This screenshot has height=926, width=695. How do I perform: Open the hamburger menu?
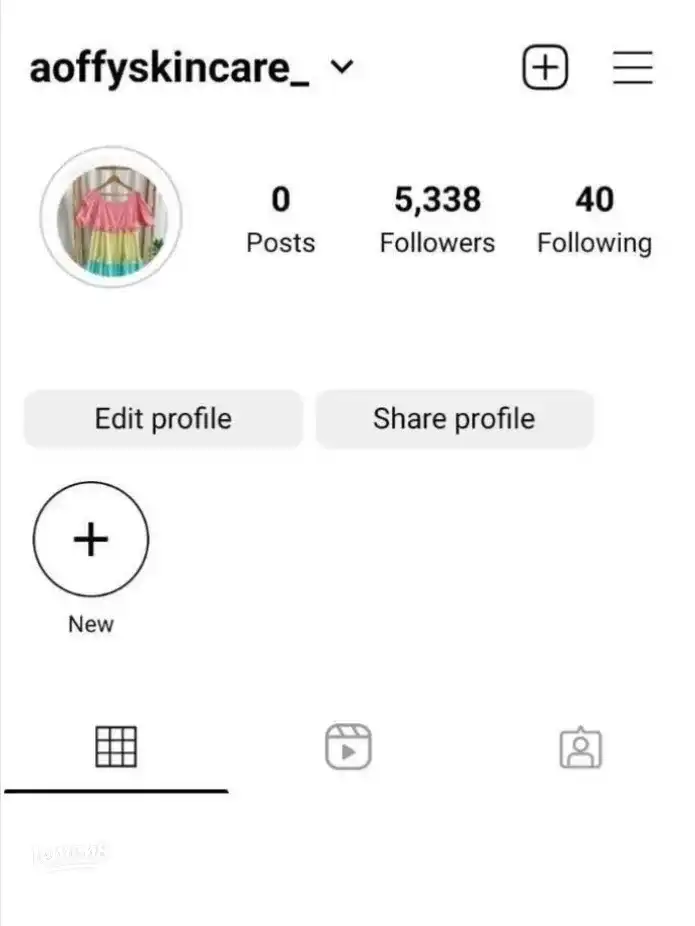tap(632, 68)
